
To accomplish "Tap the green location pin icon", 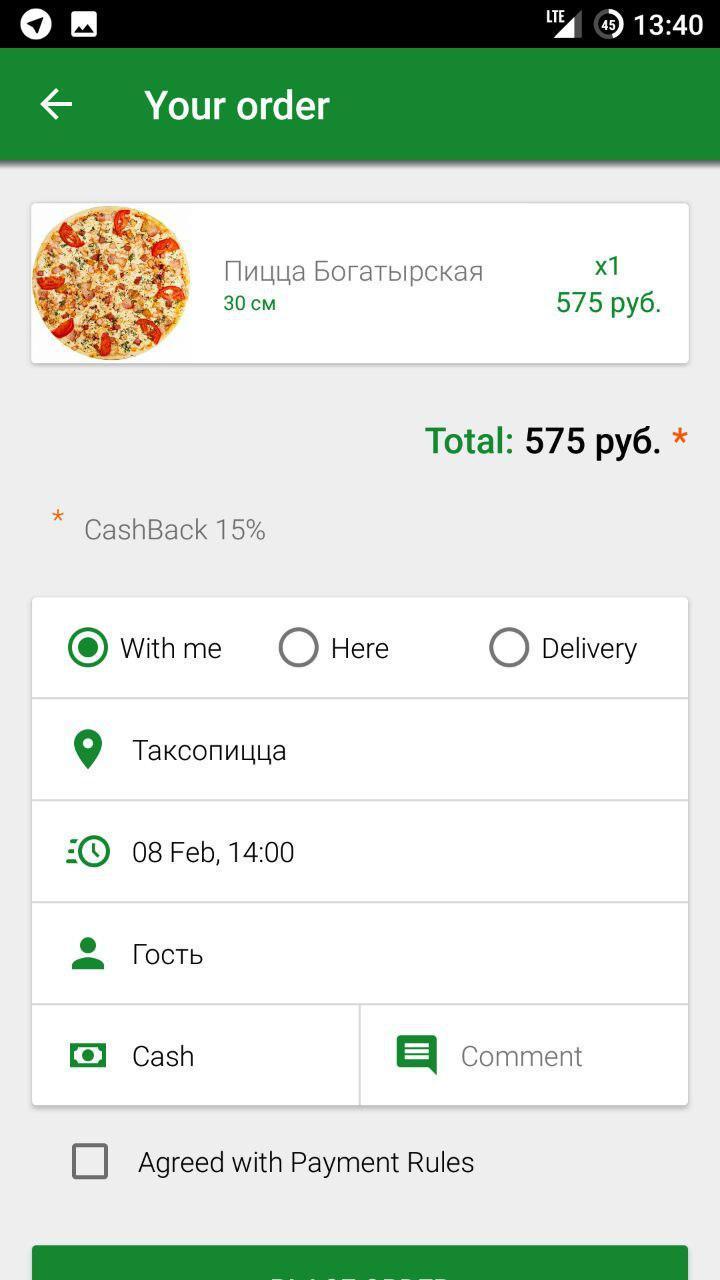I will pyautogui.click(x=87, y=748).
